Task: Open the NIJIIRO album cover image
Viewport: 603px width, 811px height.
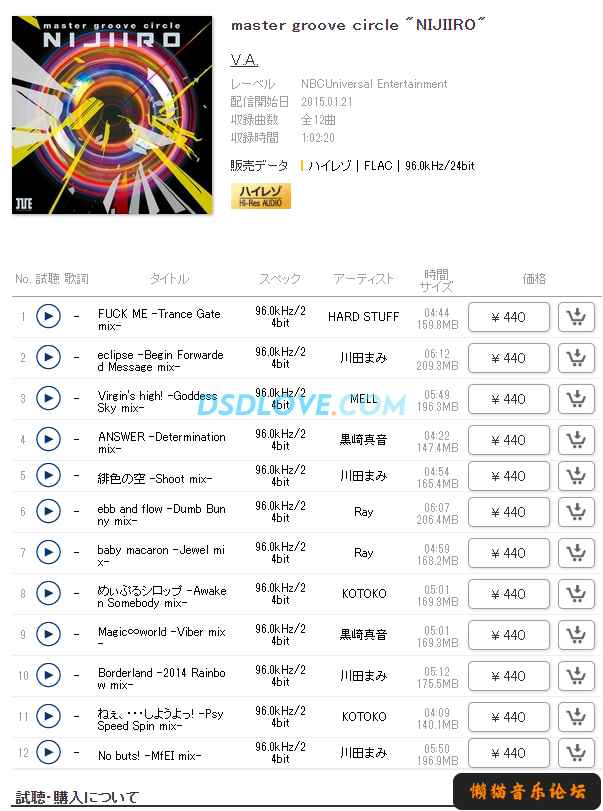Action: coord(112,114)
